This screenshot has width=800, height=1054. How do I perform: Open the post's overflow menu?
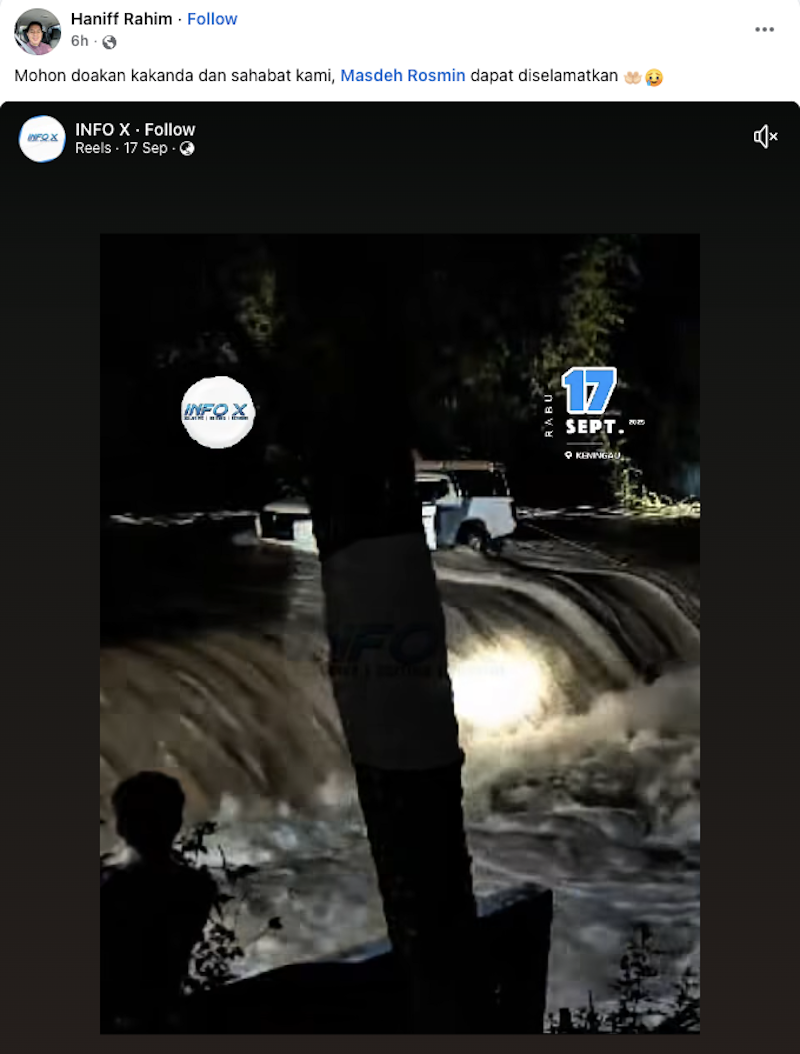764,29
